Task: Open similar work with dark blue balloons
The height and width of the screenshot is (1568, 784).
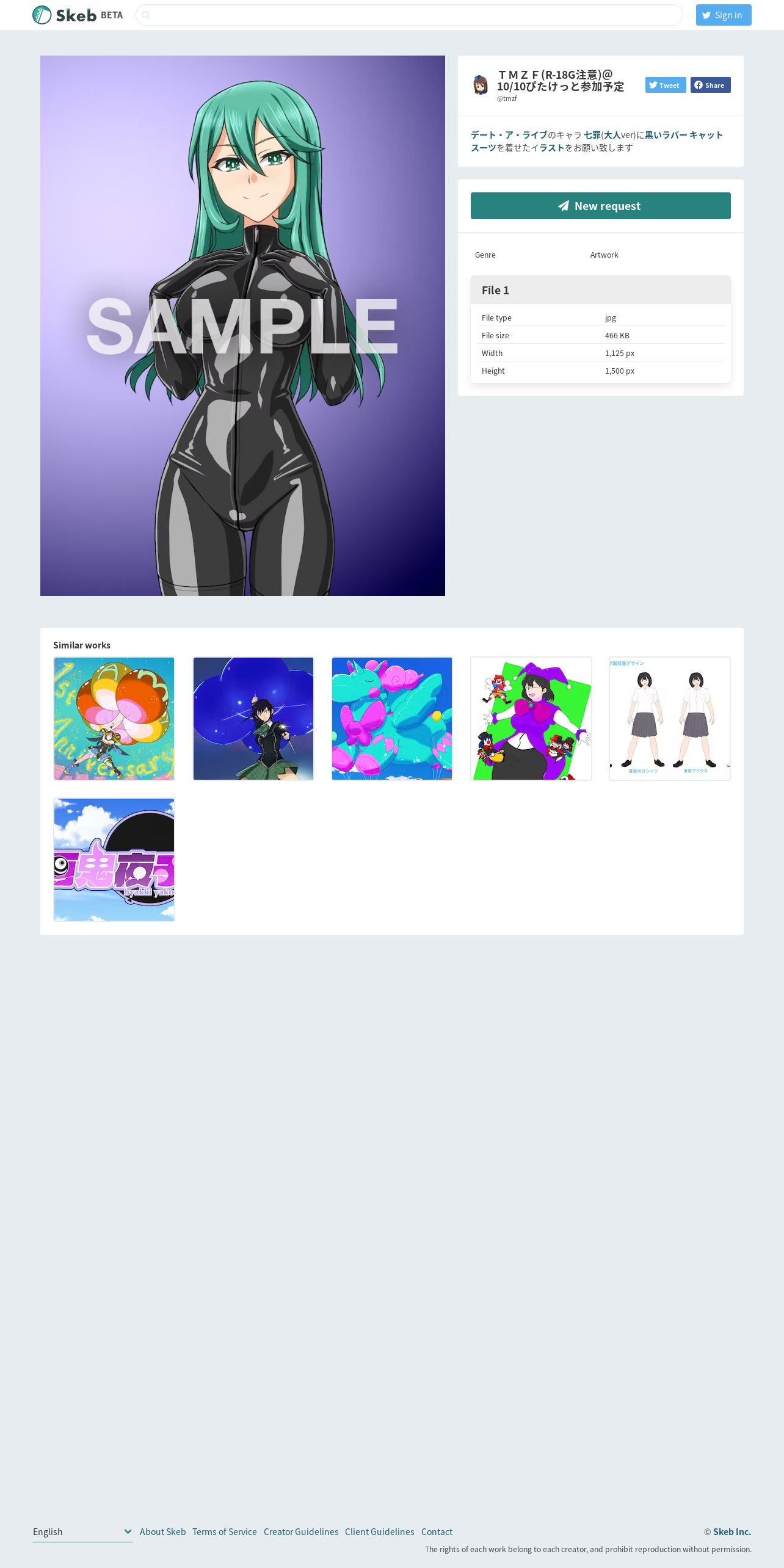Action: (253, 719)
